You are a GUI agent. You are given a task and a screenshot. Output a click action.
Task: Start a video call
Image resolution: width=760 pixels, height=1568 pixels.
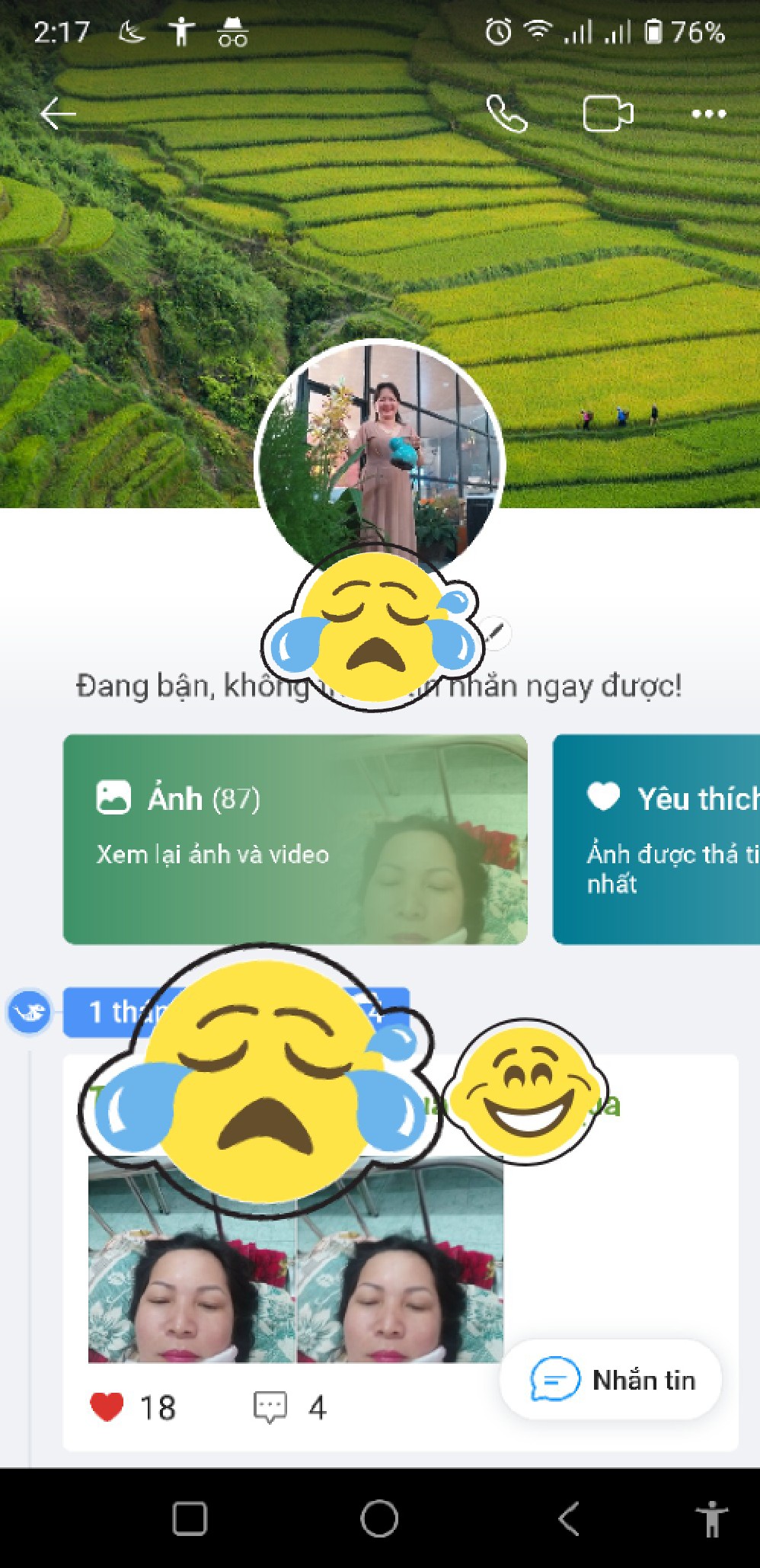[x=607, y=114]
